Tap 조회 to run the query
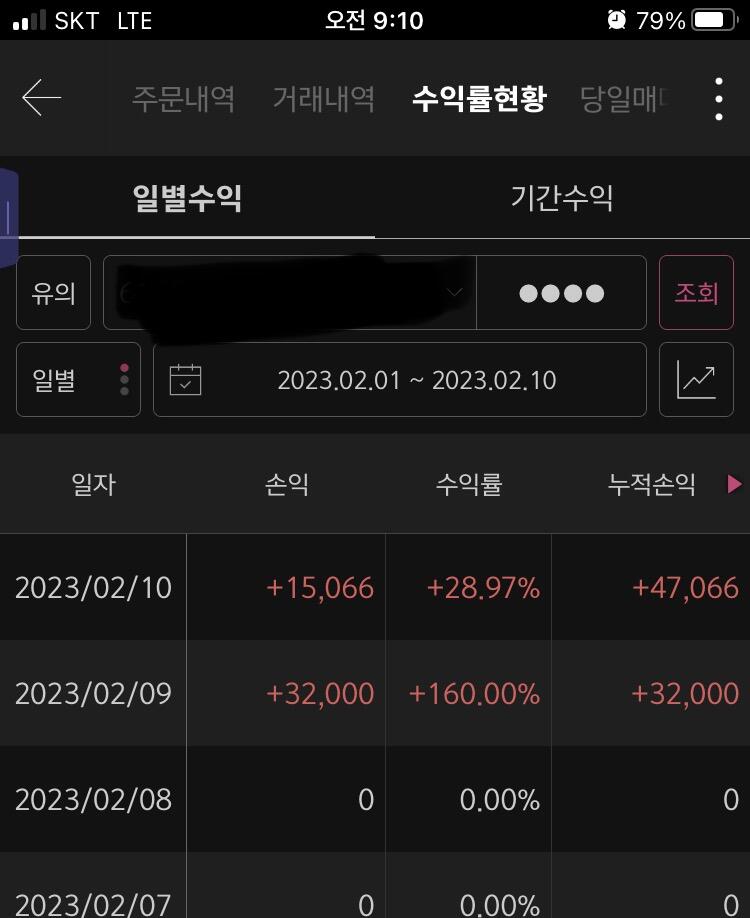 click(696, 292)
